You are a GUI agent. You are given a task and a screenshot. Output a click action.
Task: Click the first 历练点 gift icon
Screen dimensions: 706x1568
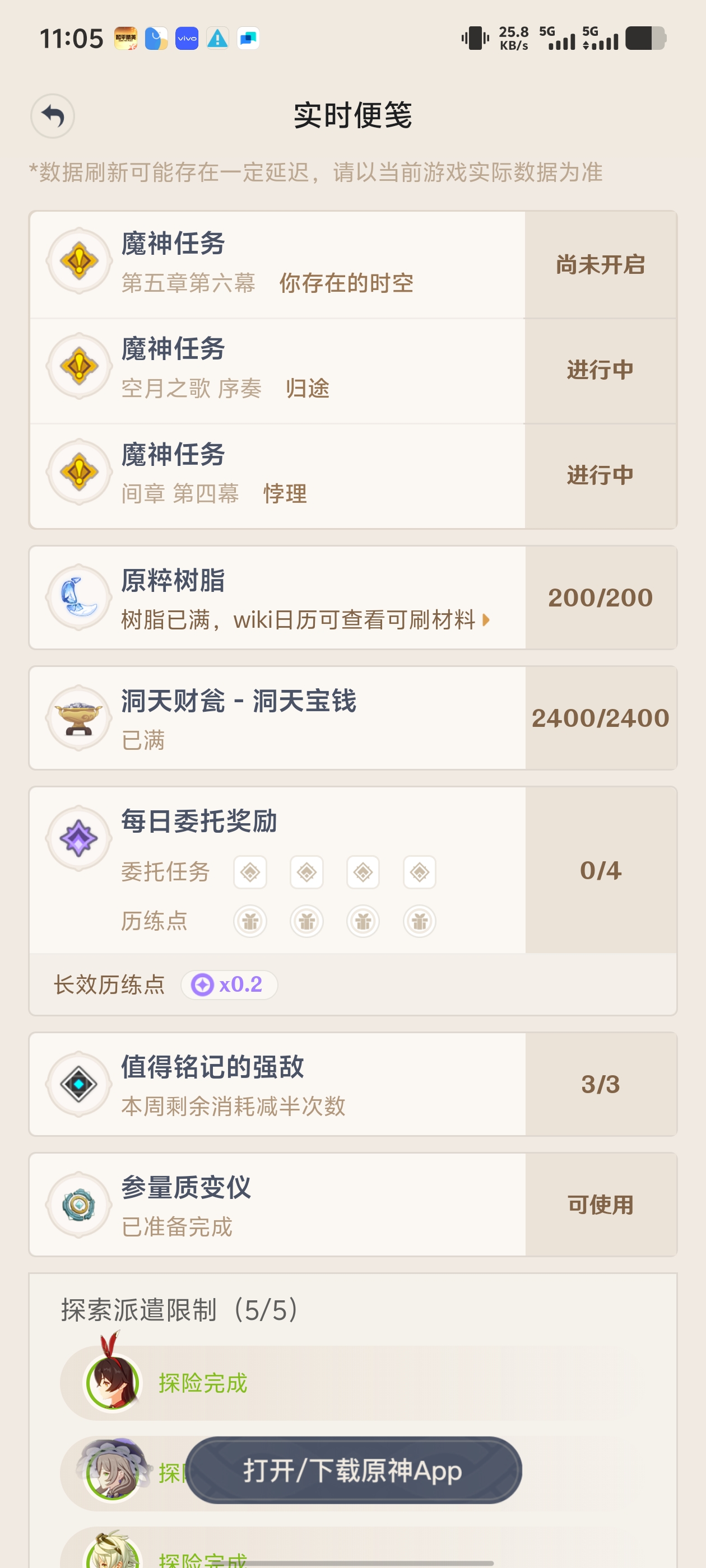coord(250,921)
